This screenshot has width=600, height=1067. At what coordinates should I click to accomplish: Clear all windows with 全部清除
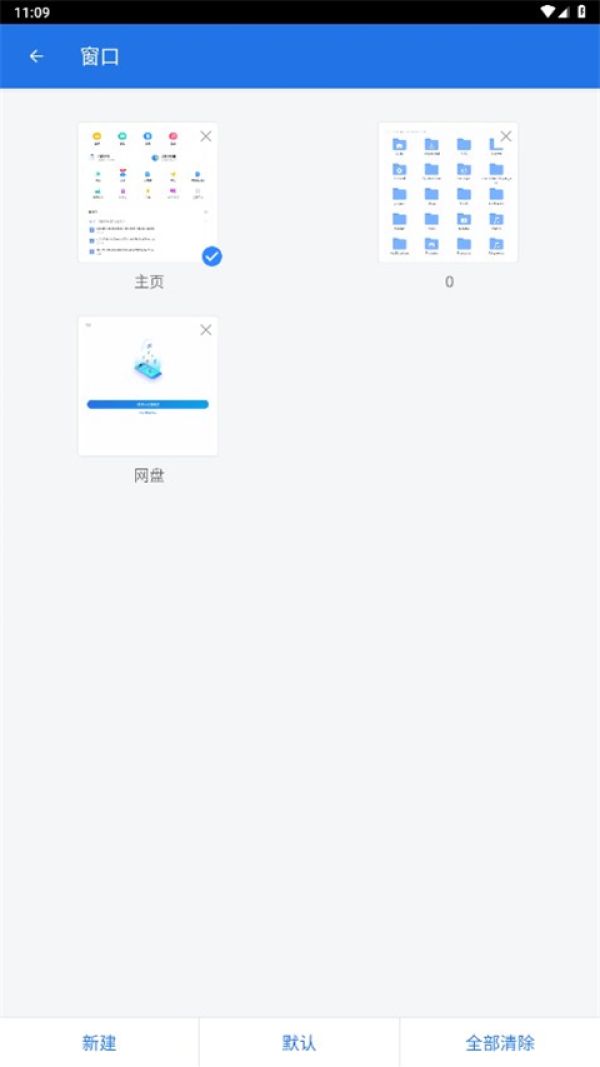click(x=500, y=1043)
